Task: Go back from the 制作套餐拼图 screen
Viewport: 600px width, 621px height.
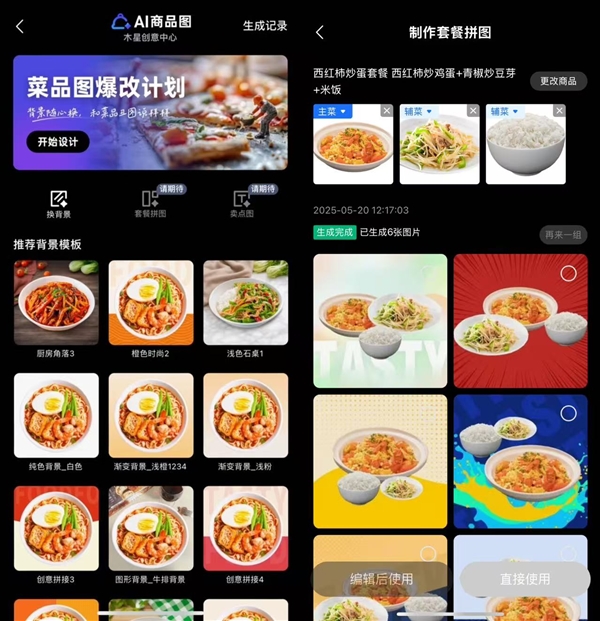Action: (320, 33)
